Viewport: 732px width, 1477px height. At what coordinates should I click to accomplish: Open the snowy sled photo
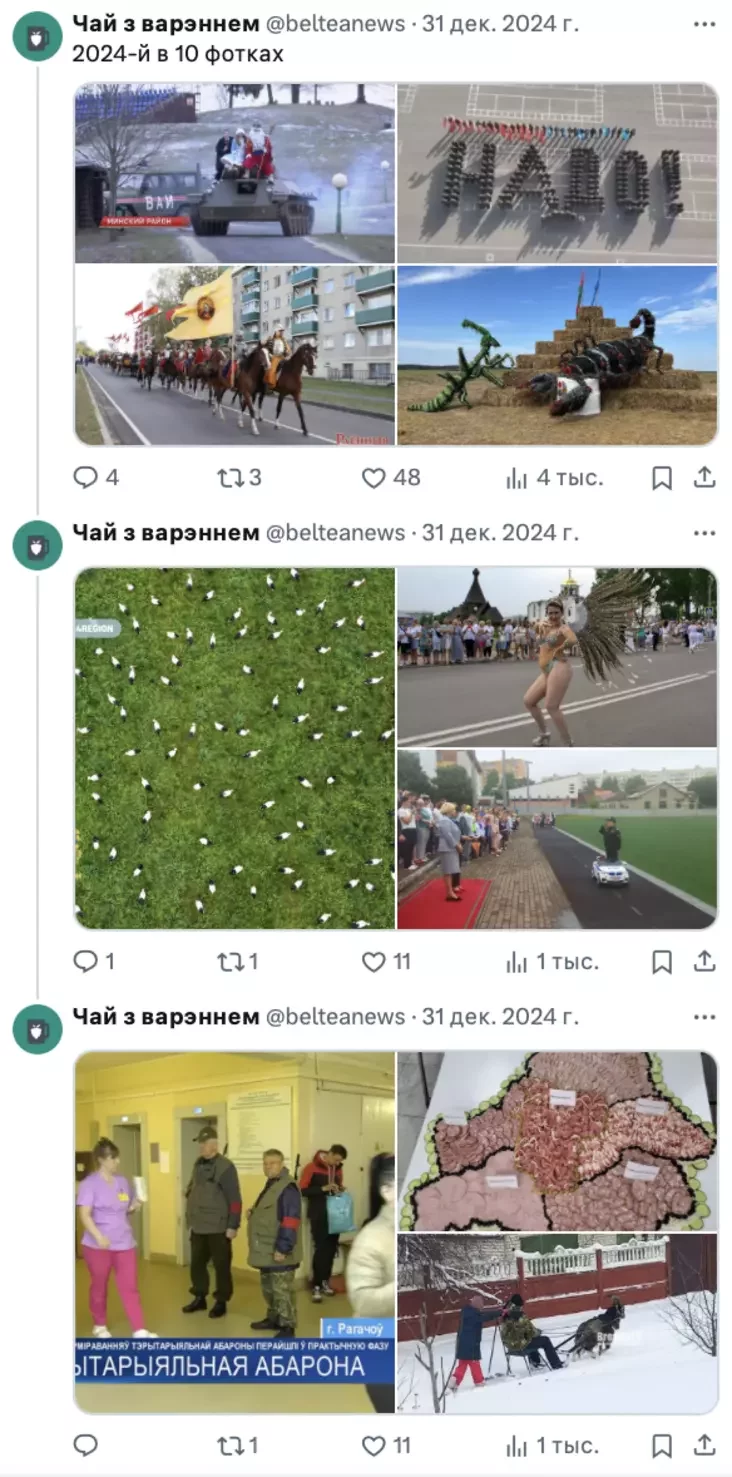click(x=557, y=1323)
